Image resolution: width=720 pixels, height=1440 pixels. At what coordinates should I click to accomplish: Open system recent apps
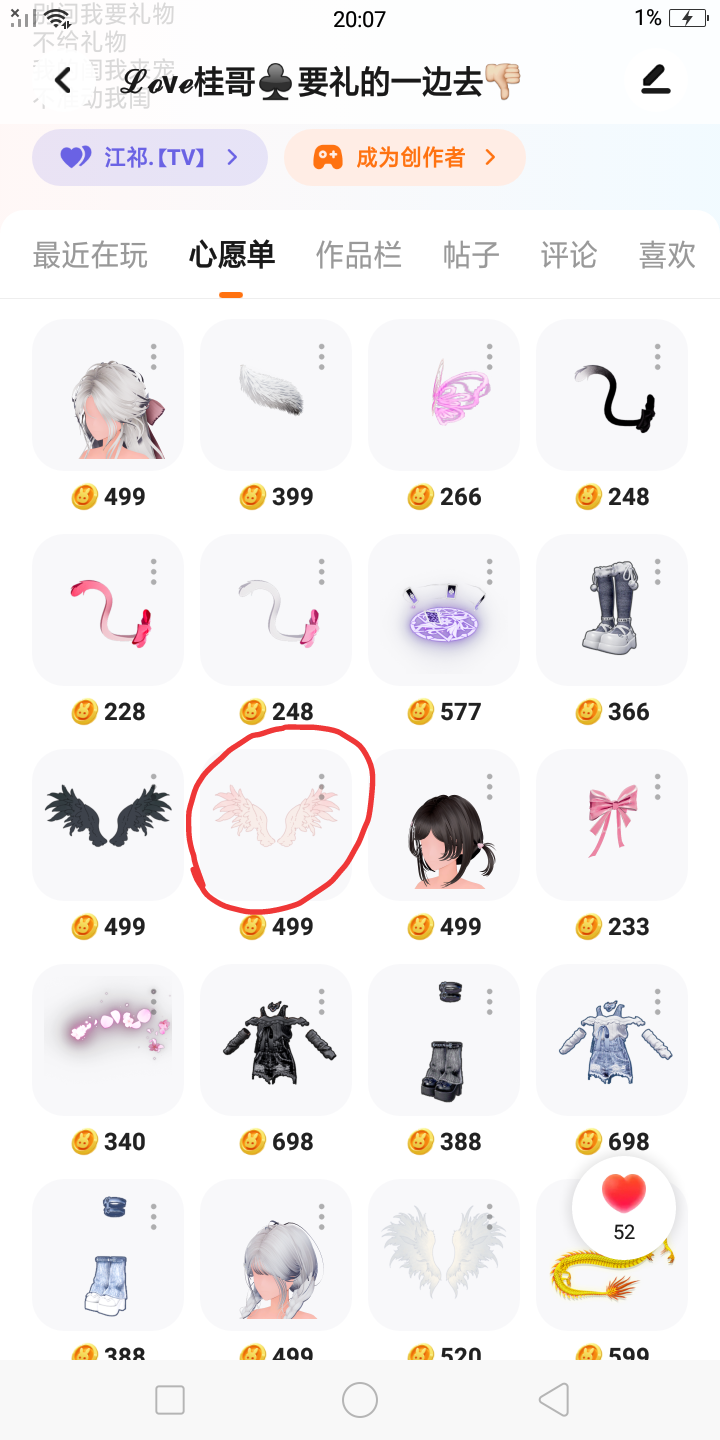pyautogui.click(x=170, y=1400)
